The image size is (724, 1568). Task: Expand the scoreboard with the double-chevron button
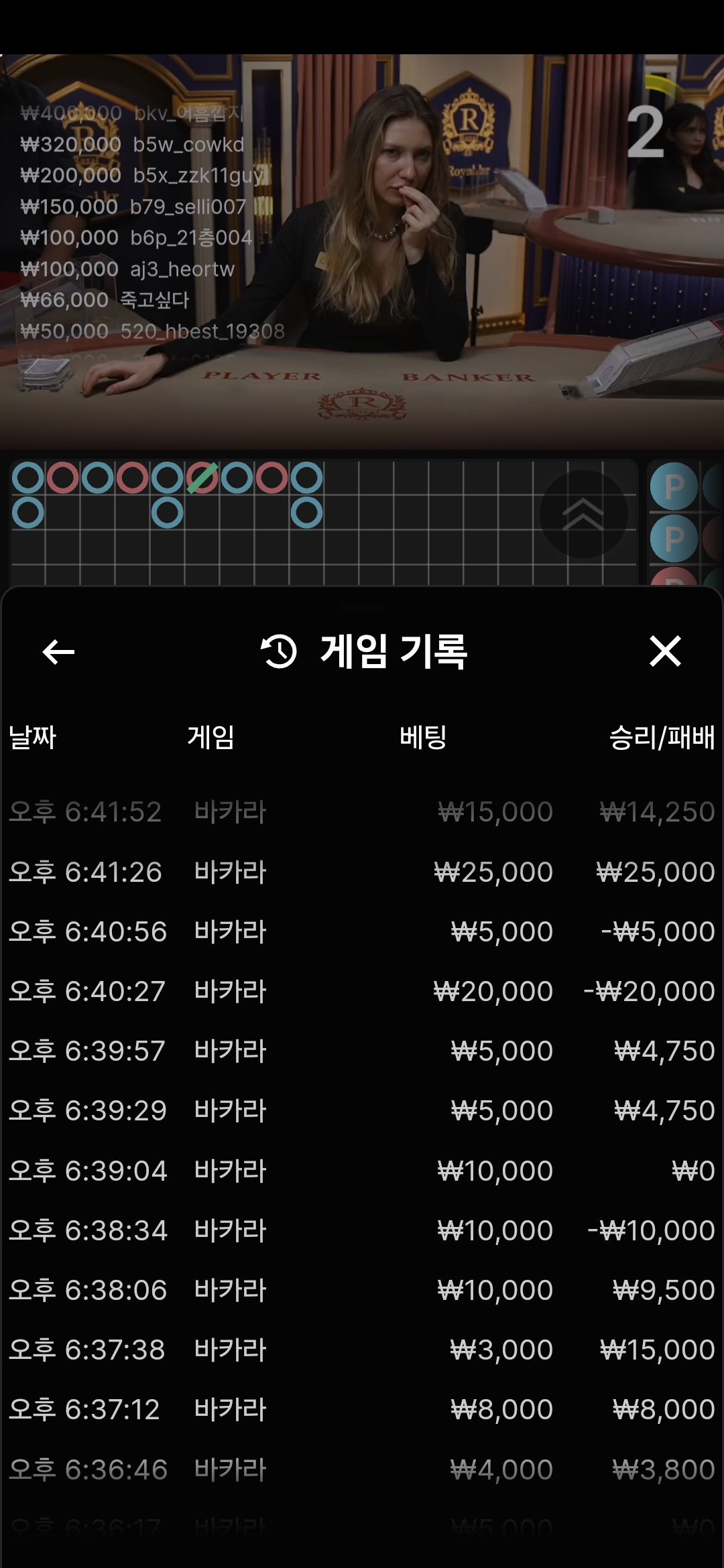(x=583, y=515)
